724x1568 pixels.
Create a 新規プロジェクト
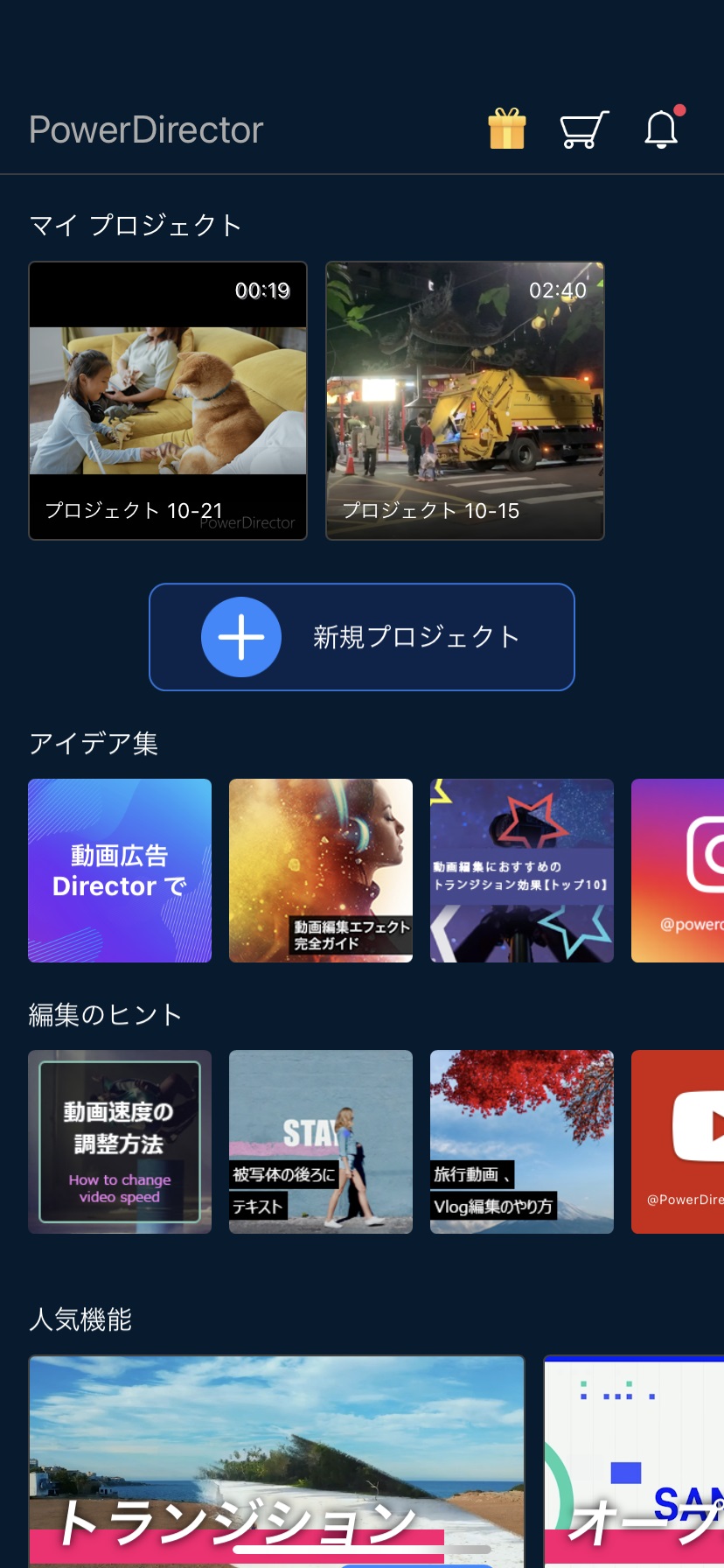(x=362, y=637)
